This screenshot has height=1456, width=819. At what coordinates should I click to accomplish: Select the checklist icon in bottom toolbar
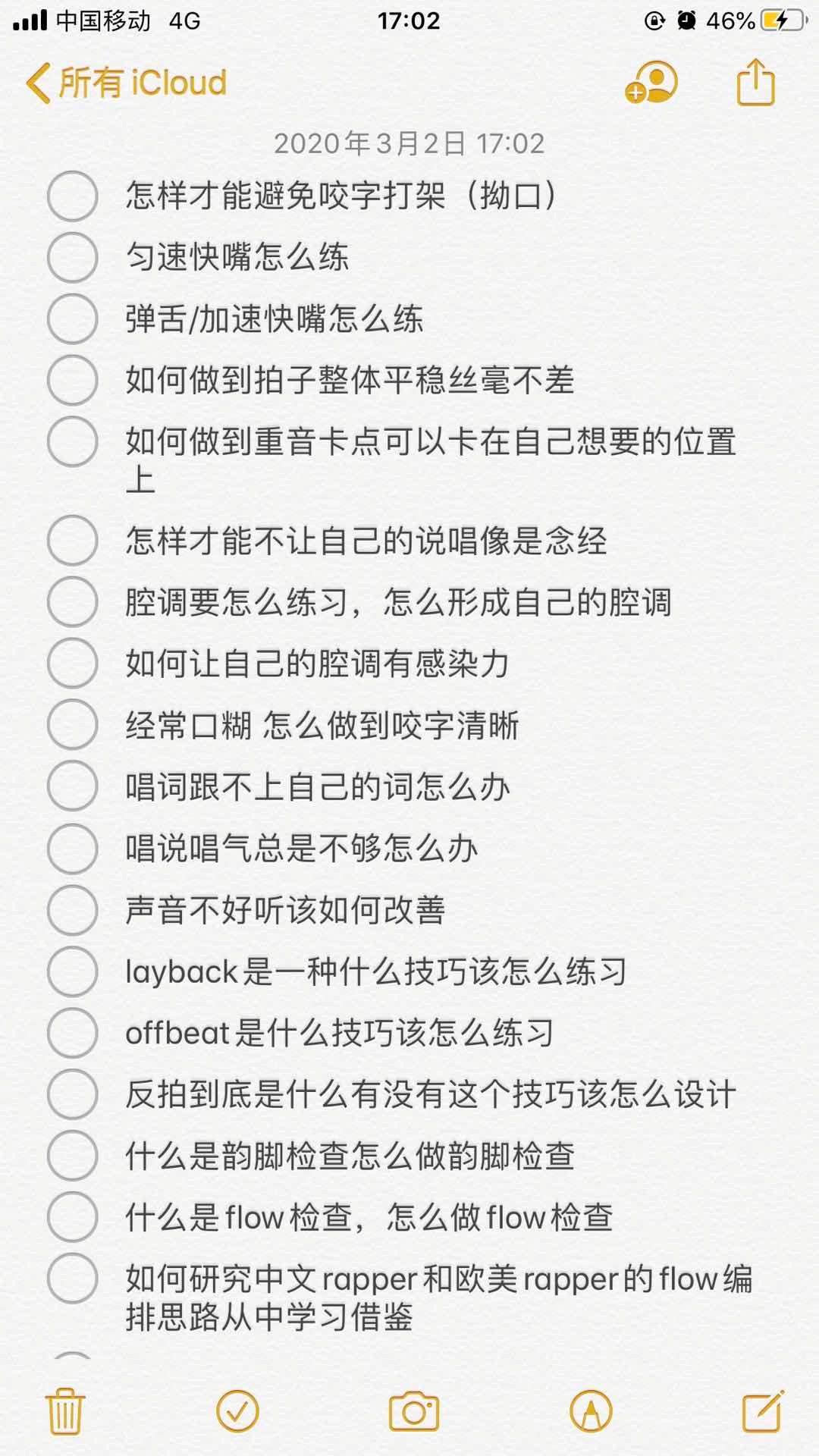tap(238, 1409)
